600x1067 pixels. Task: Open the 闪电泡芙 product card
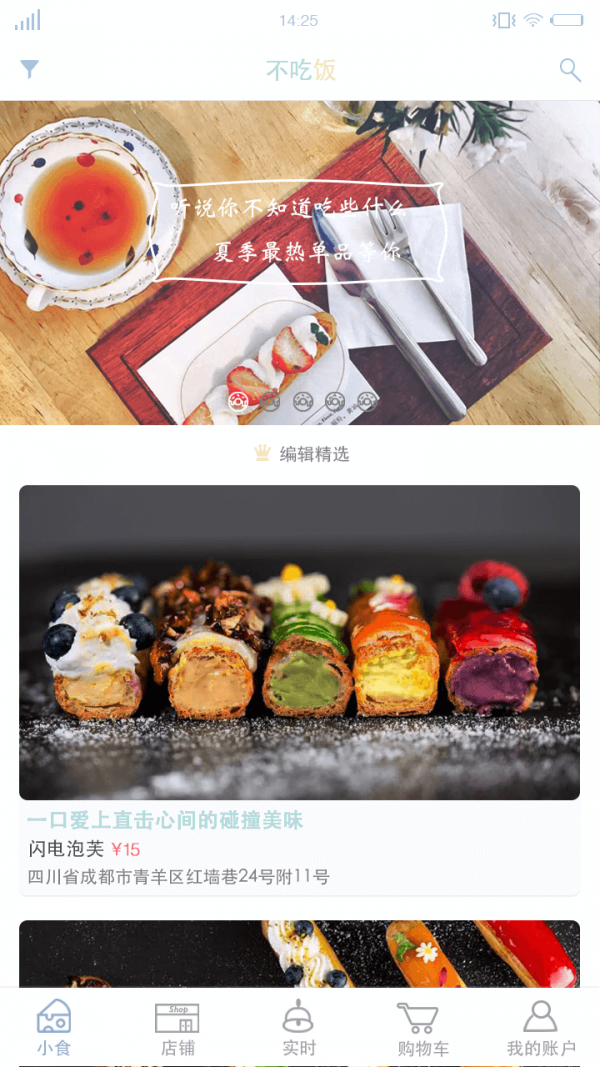[299, 690]
